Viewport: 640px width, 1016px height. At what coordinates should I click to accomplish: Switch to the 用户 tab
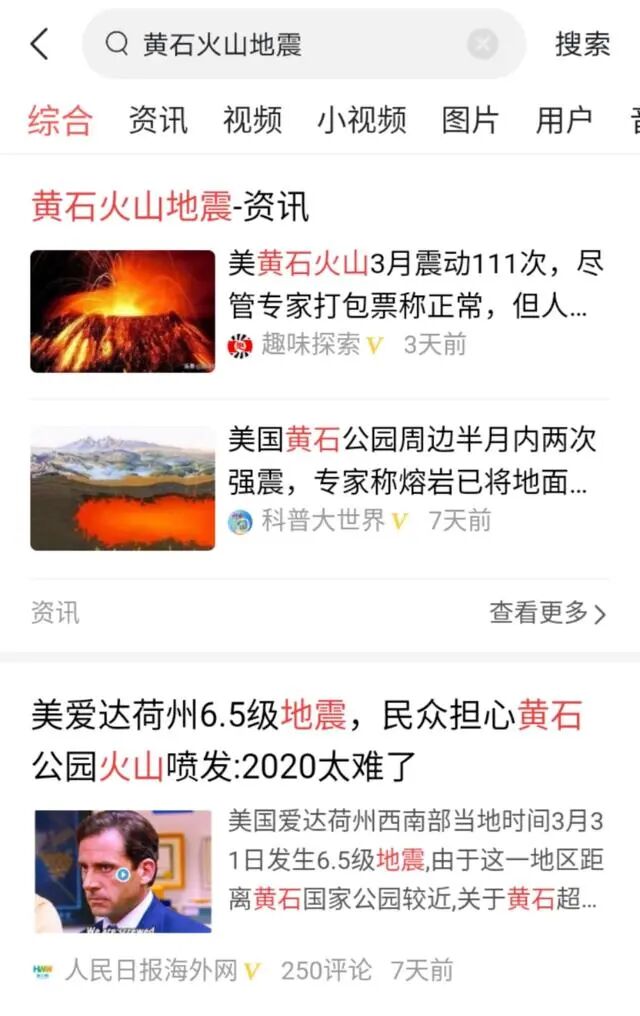[x=564, y=120]
